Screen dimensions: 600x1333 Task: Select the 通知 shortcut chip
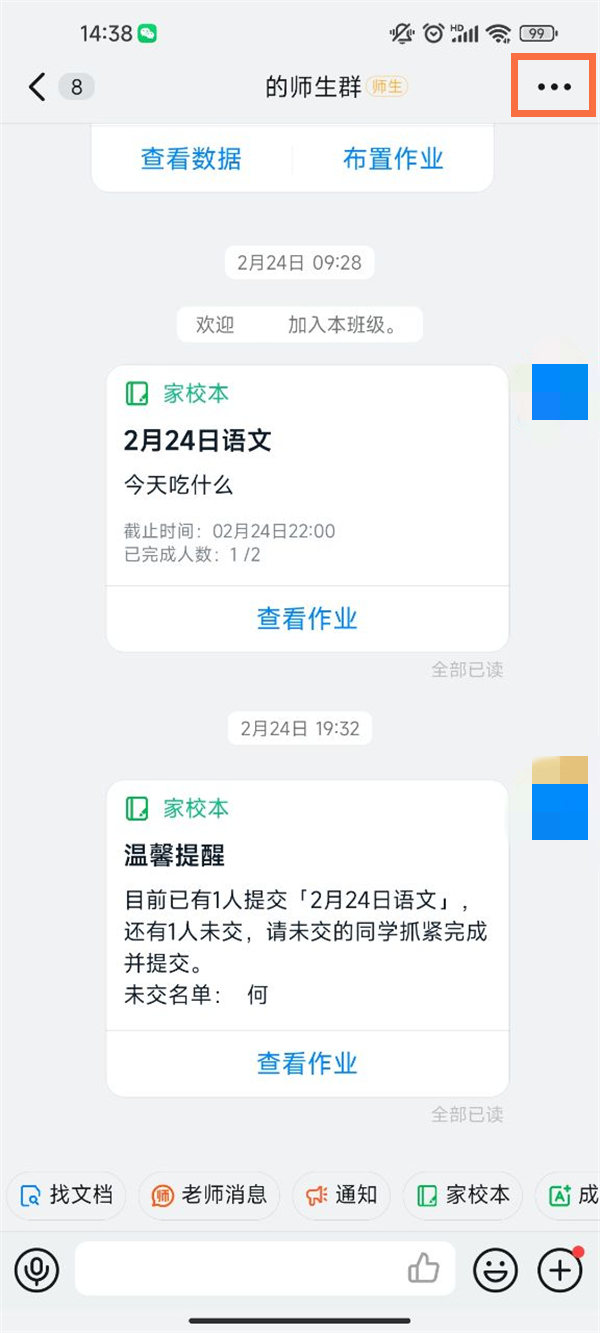(342, 1194)
